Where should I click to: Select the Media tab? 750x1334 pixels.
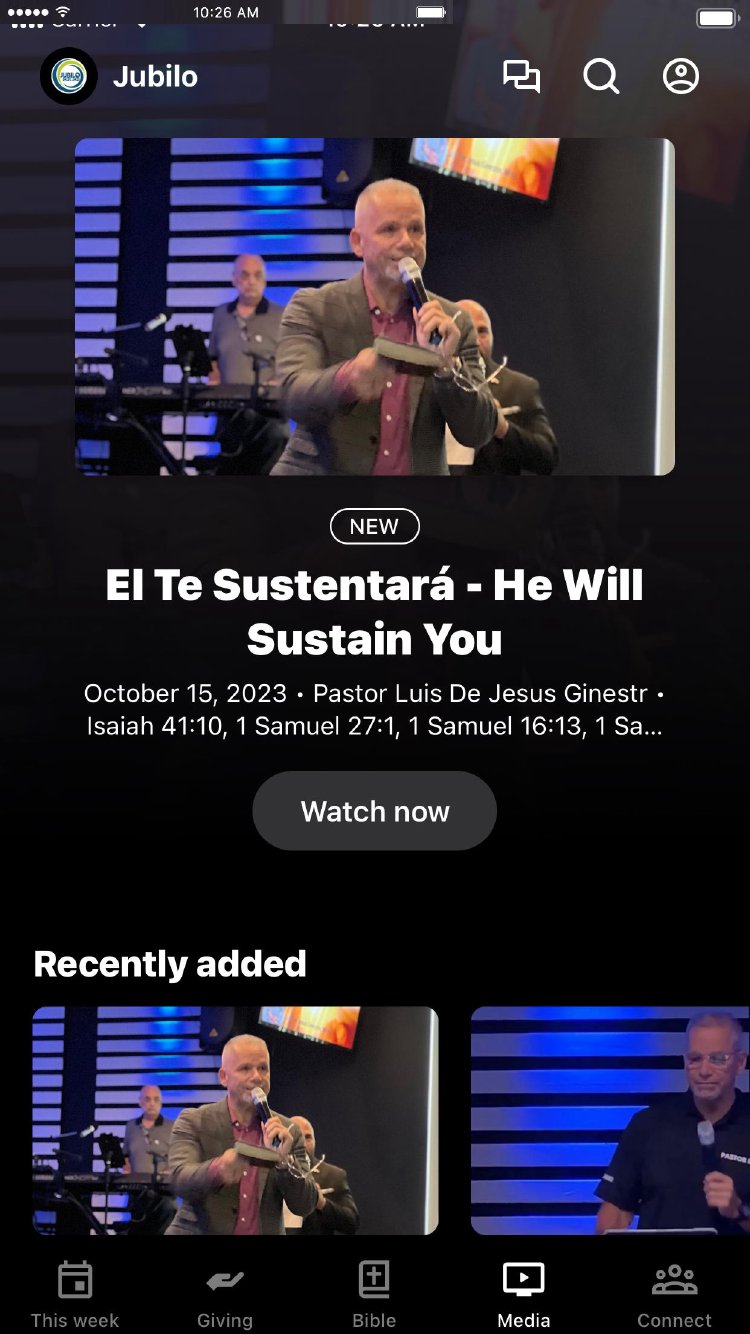click(524, 1295)
